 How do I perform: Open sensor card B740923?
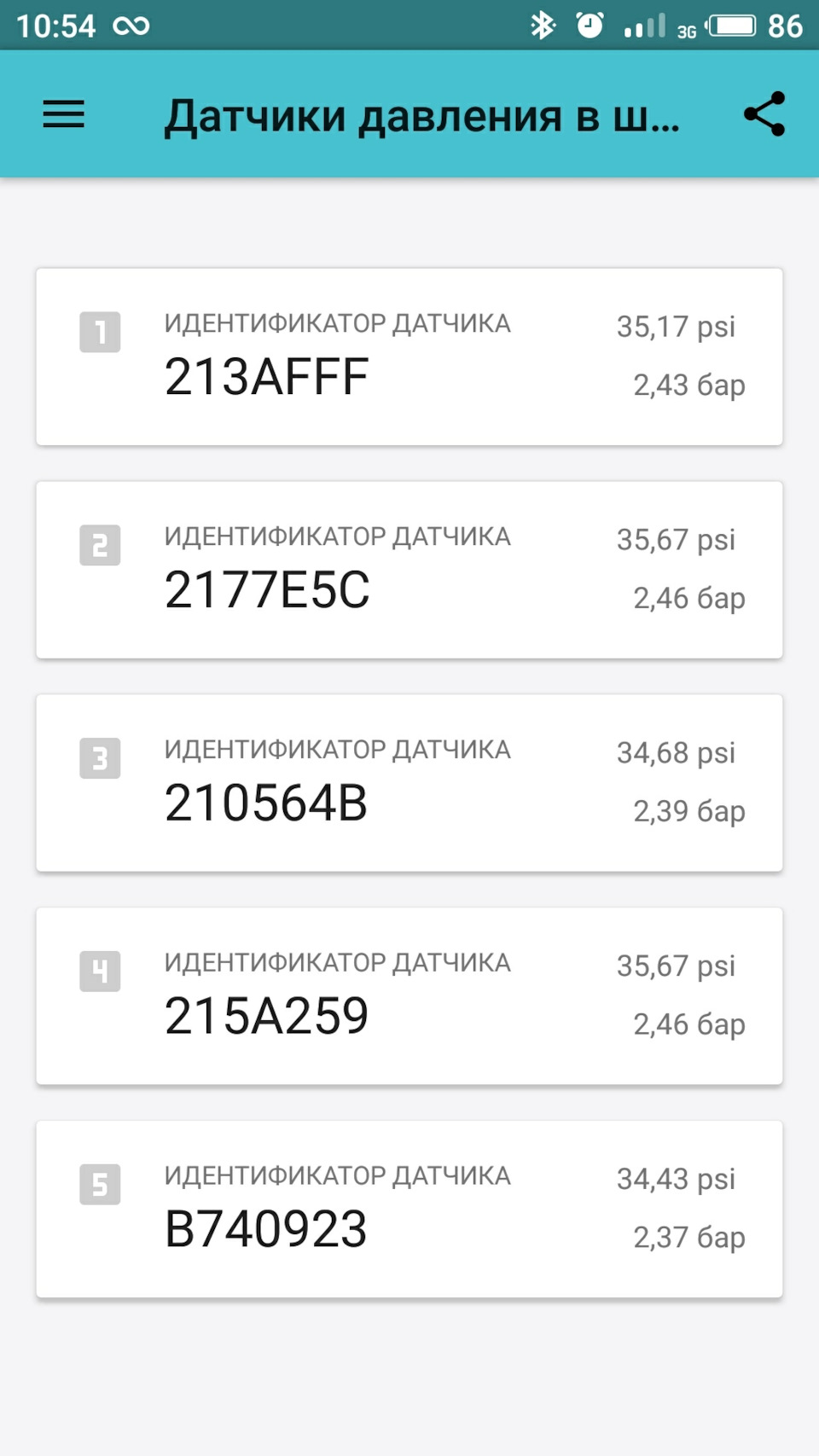(409, 1209)
